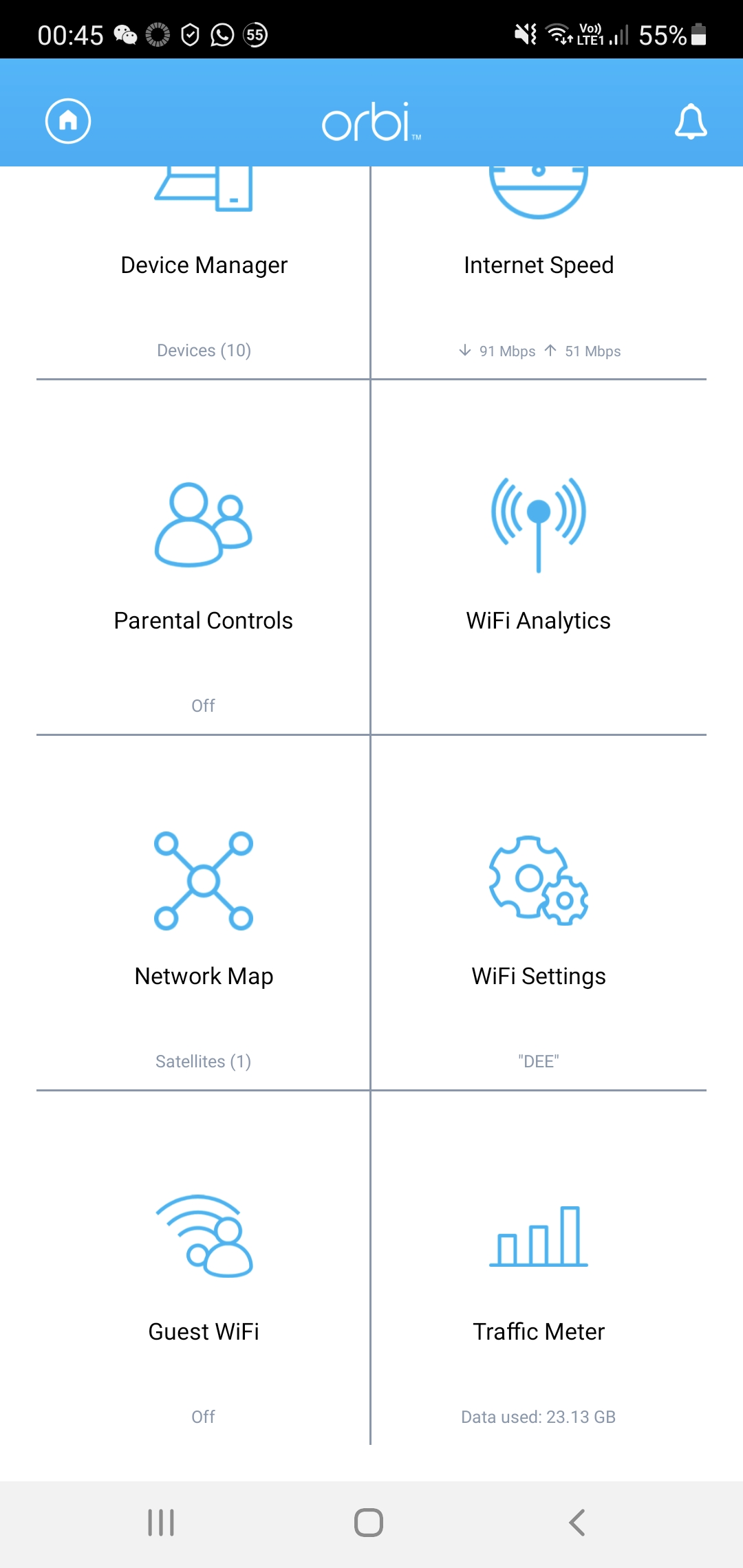Tap the Network Map topology icon
The image size is (743, 1568).
[203, 880]
